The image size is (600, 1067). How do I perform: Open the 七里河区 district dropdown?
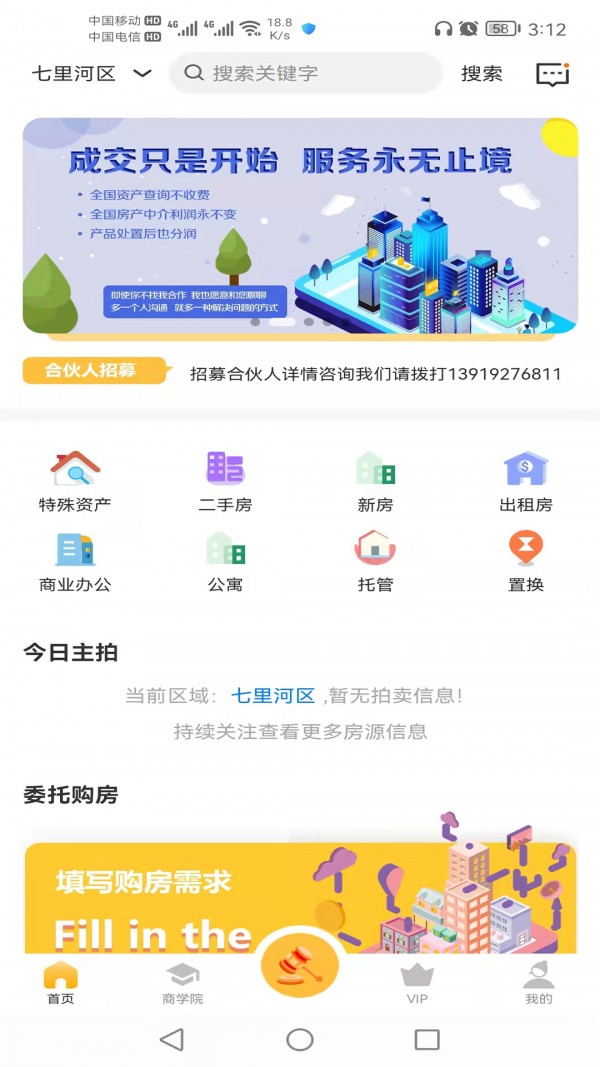91,73
